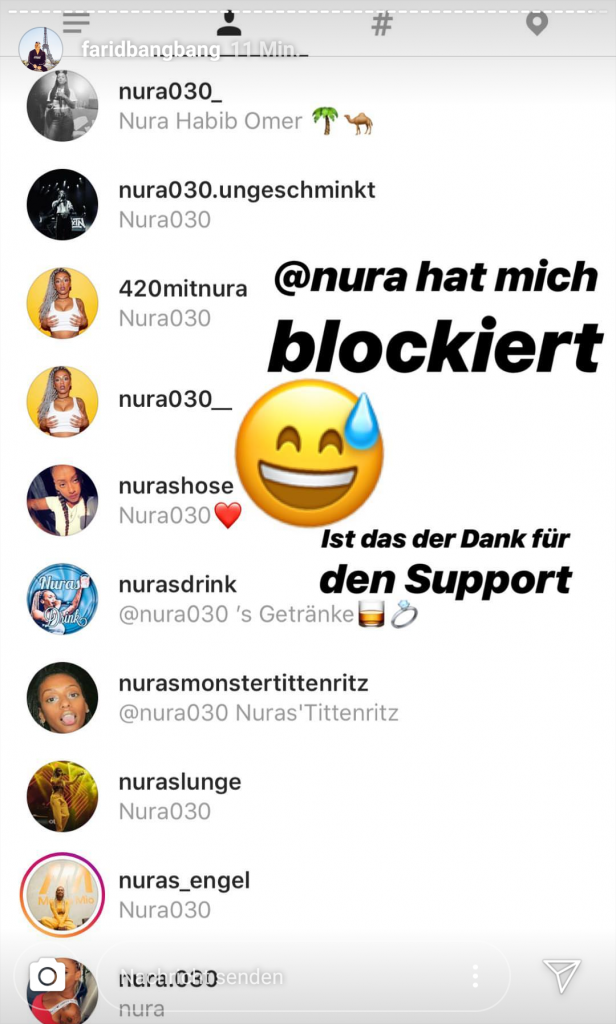Viewport: 616px width, 1024px height.
Task: Tap the Nachricht senden message field
Action: coord(280,977)
